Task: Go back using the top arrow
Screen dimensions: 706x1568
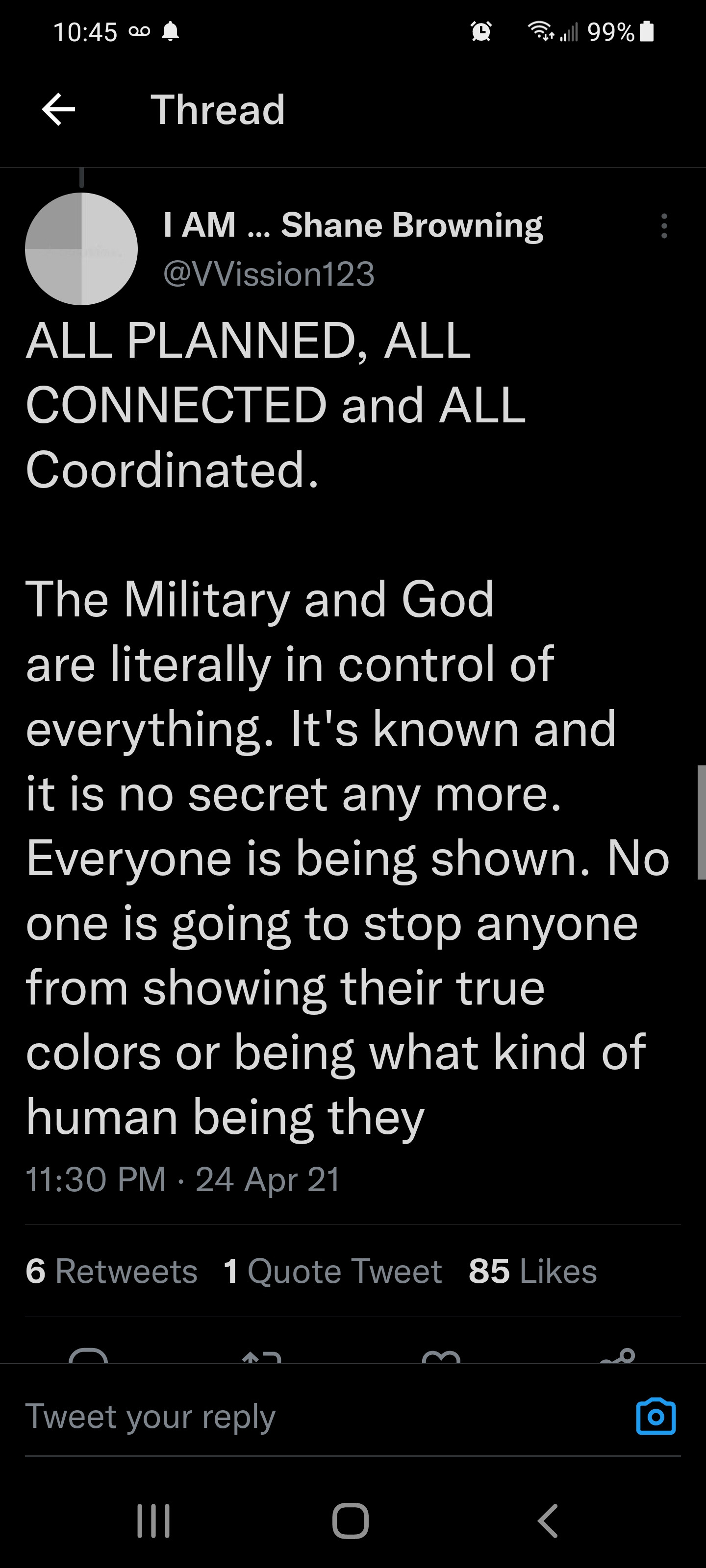Action: pos(58,110)
